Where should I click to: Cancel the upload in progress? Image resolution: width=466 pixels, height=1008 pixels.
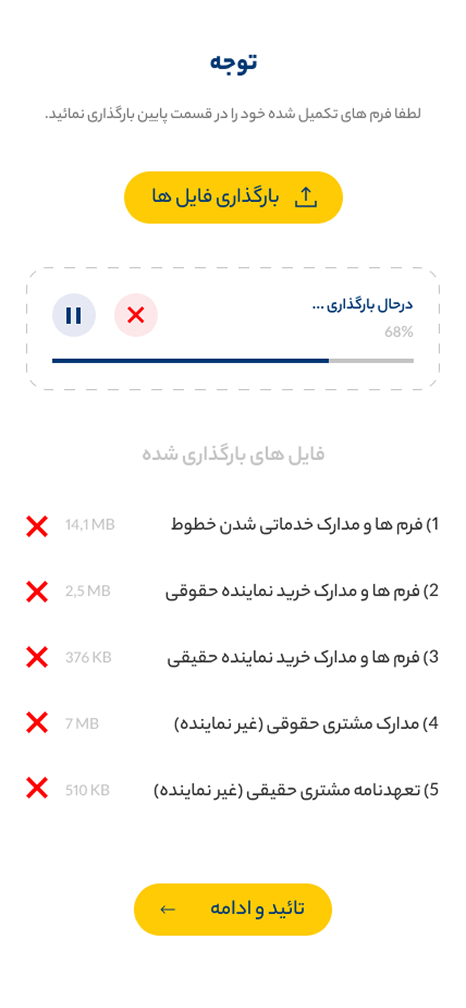point(136,316)
